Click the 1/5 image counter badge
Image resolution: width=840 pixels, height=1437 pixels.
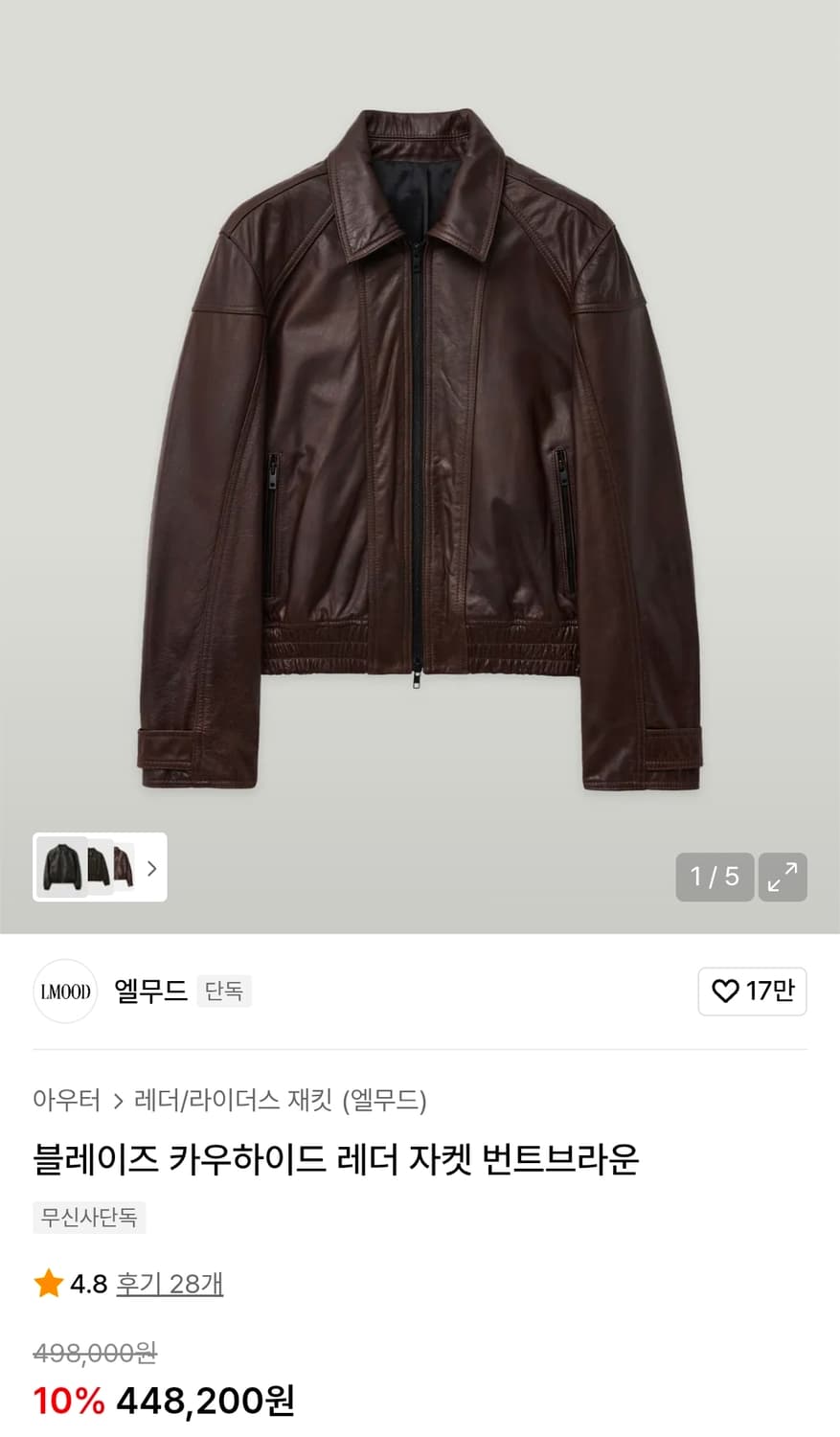point(714,877)
